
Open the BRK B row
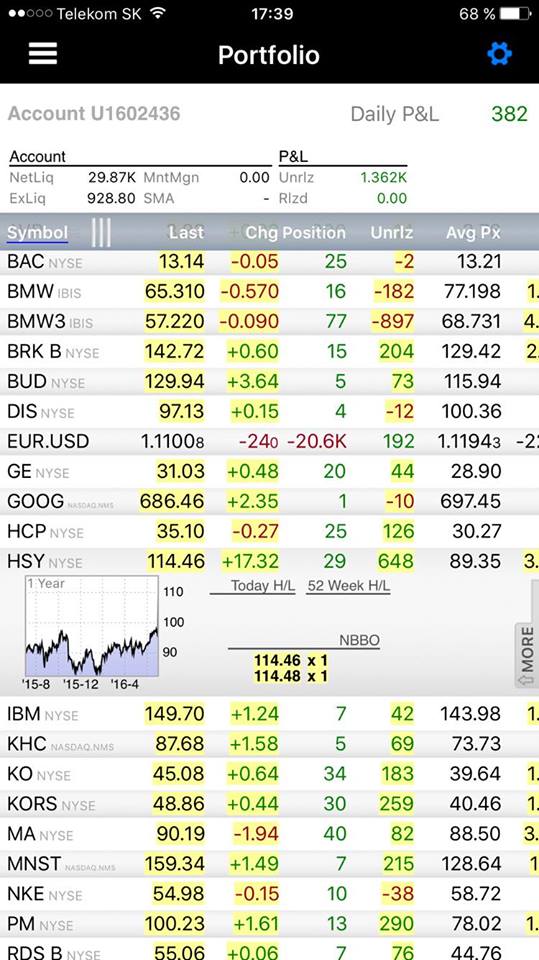(270, 351)
